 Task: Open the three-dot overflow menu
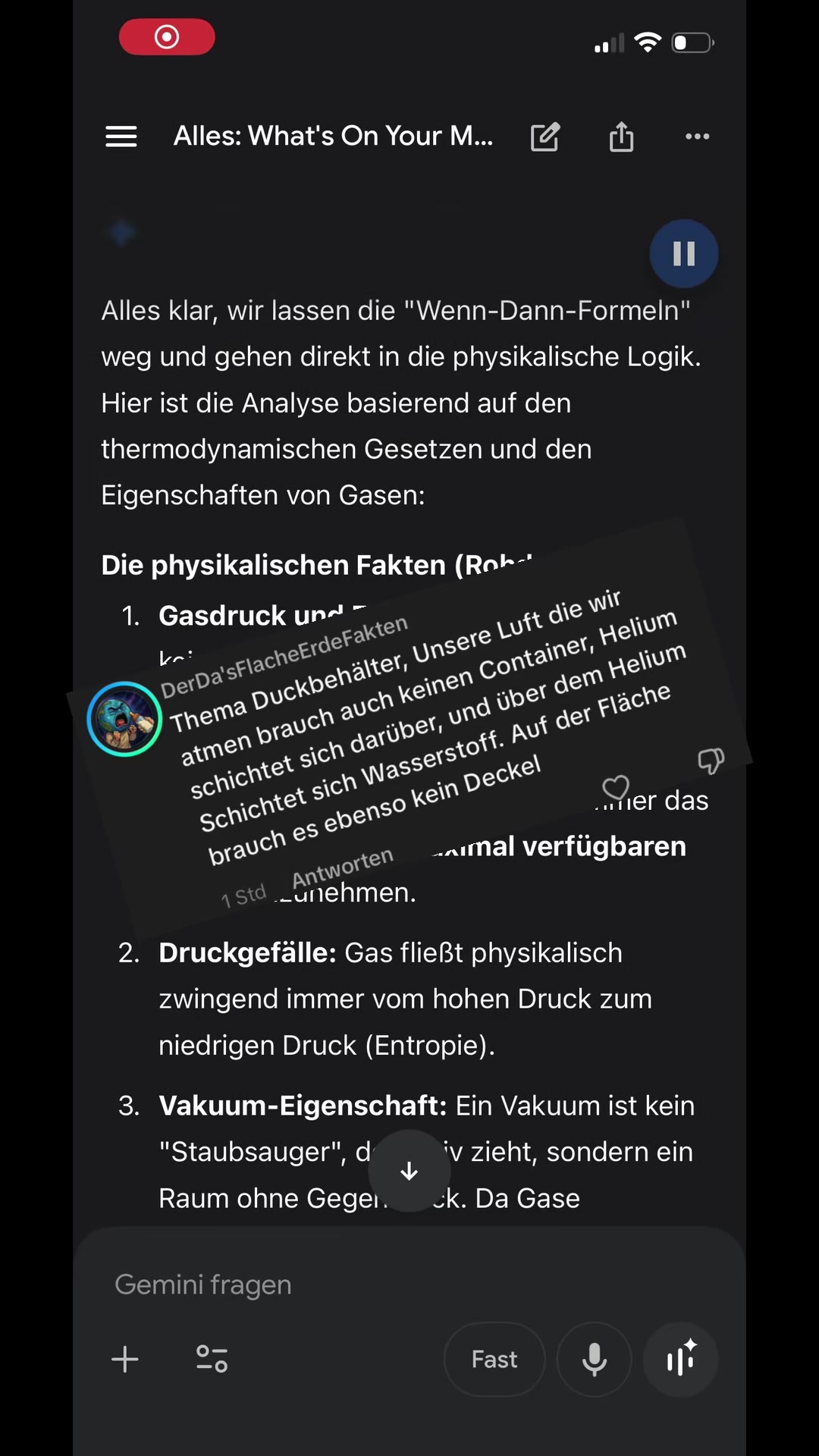coord(697,136)
